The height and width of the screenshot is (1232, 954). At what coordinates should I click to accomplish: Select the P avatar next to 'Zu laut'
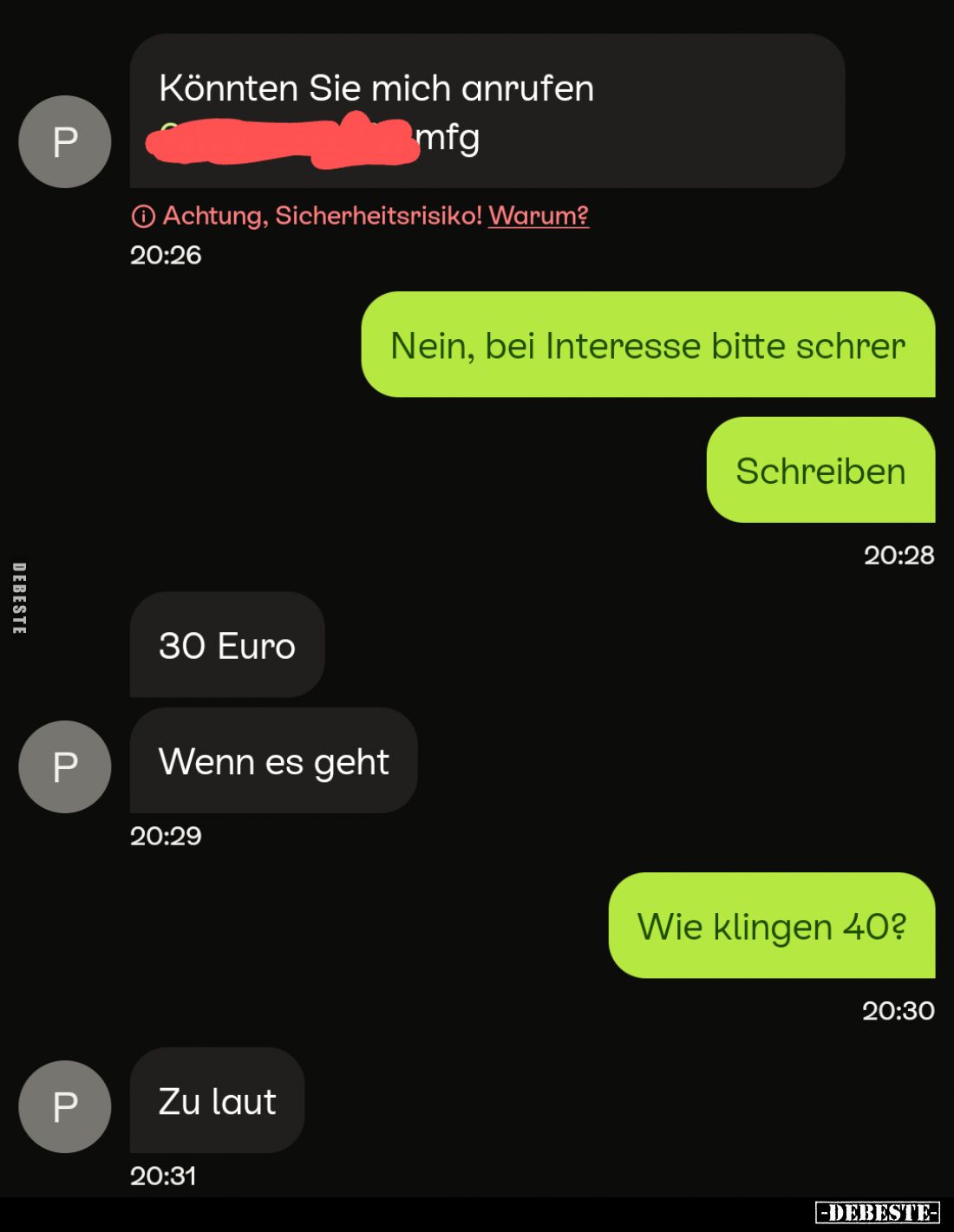pyautogui.click(x=64, y=1105)
